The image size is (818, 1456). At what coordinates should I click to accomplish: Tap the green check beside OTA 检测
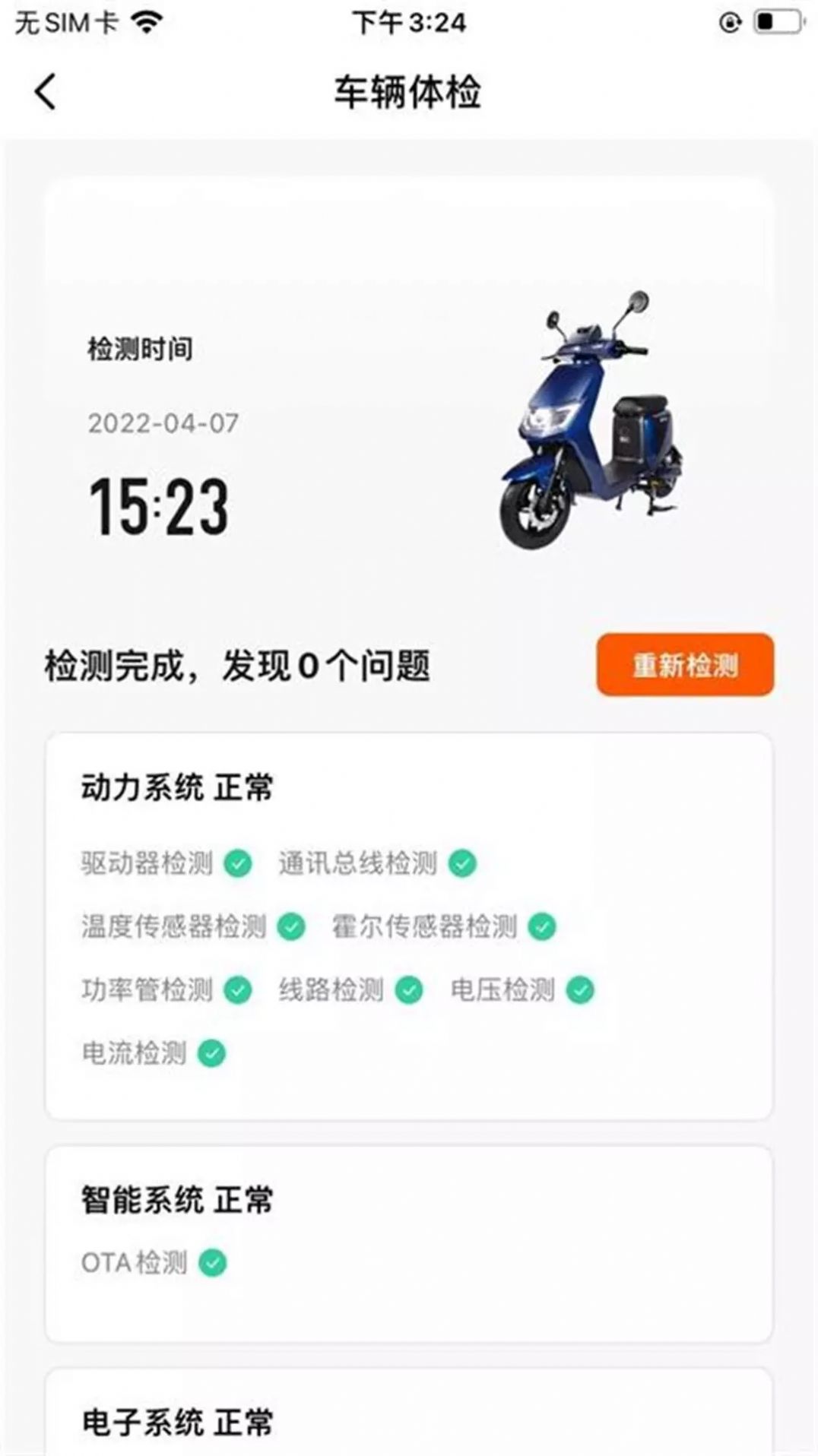[x=214, y=1263]
